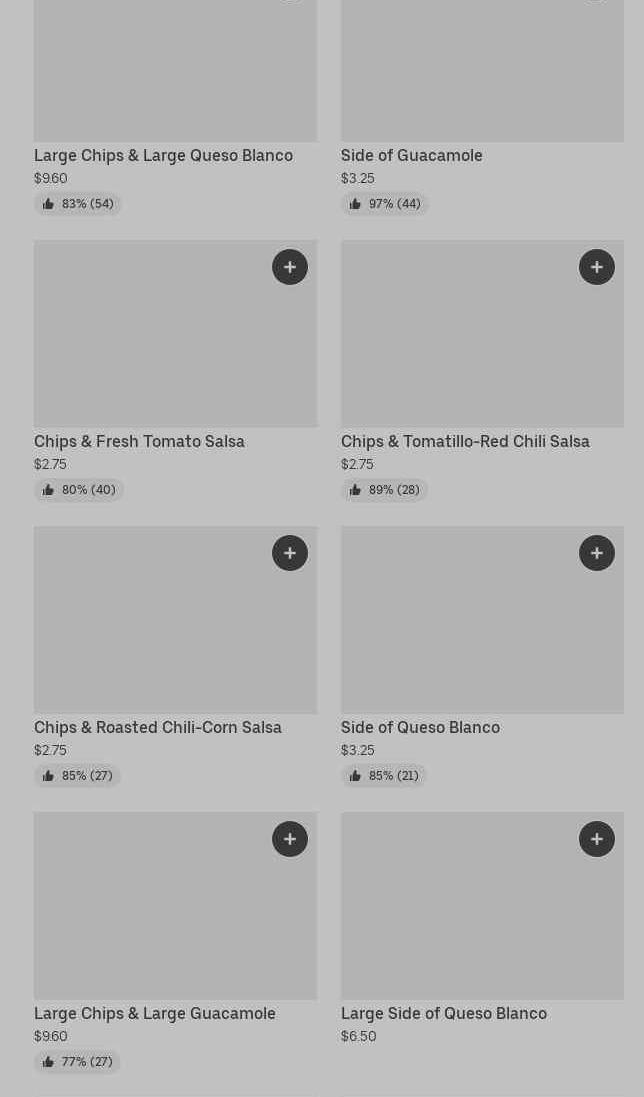Add Large Side of Queso Blanco to cart
This screenshot has height=1097, width=644.
point(596,839)
